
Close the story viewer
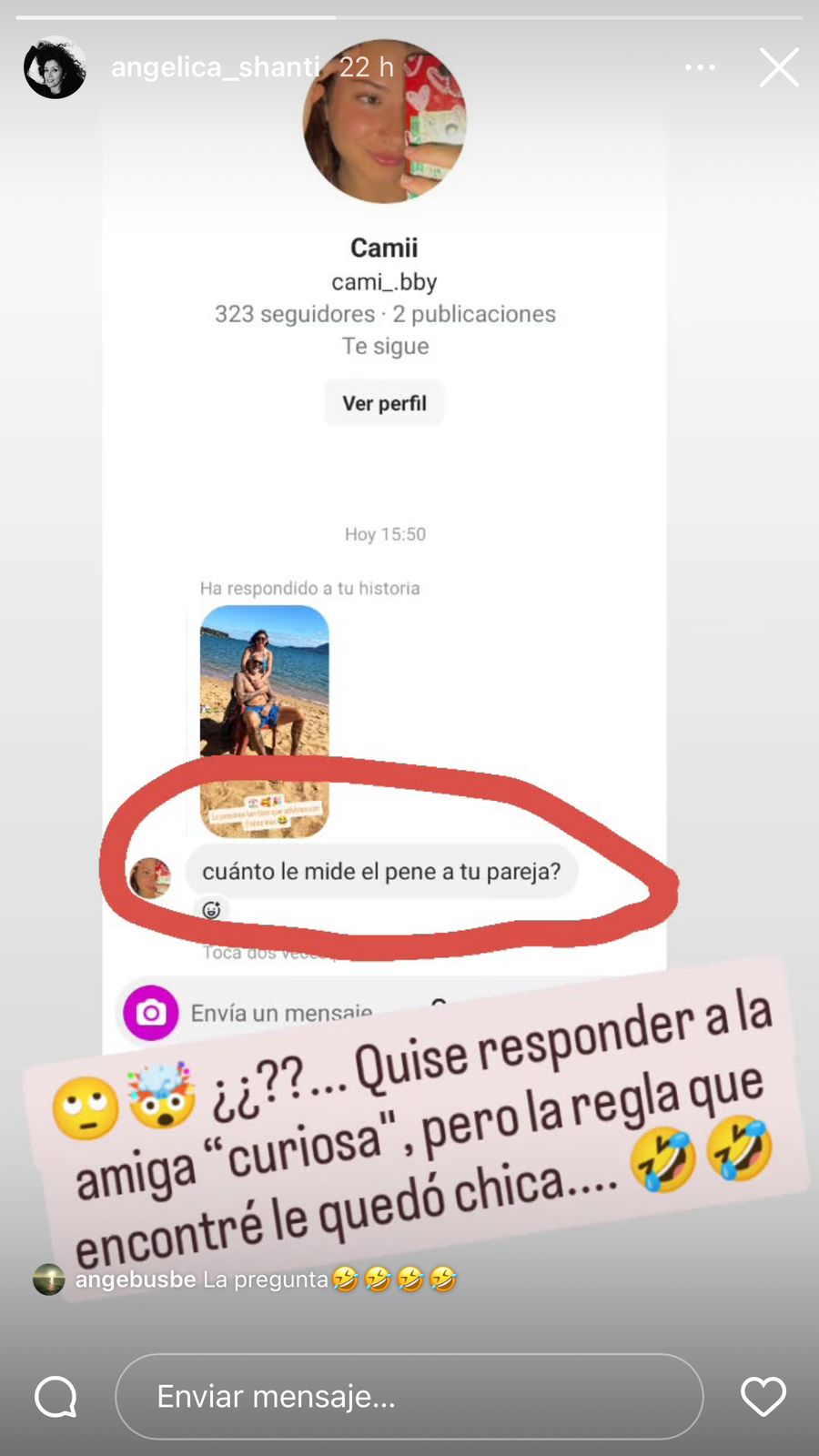point(779,67)
